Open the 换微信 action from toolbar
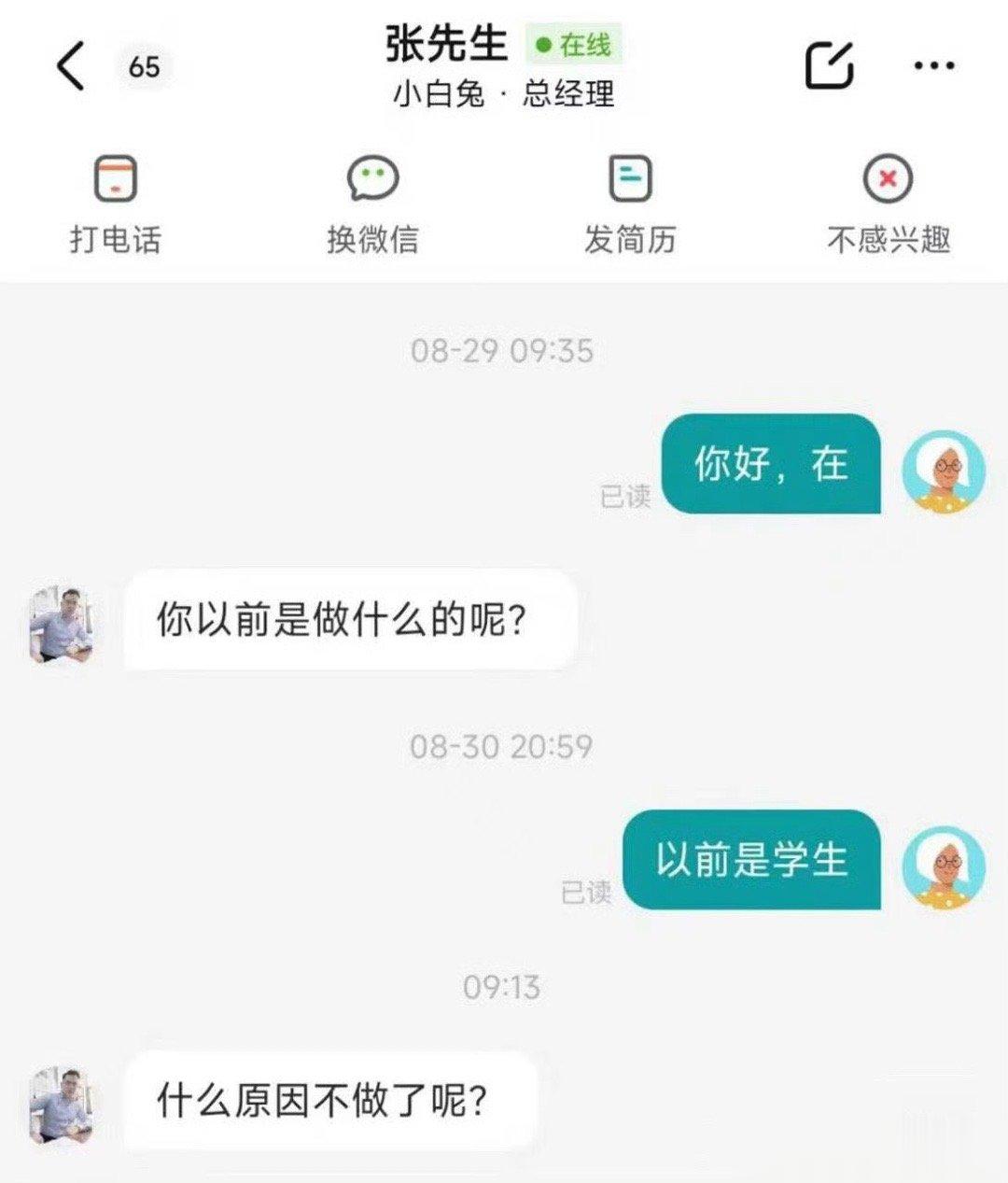The width and height of the screenshot is (1008, 1183). [371, 205]
